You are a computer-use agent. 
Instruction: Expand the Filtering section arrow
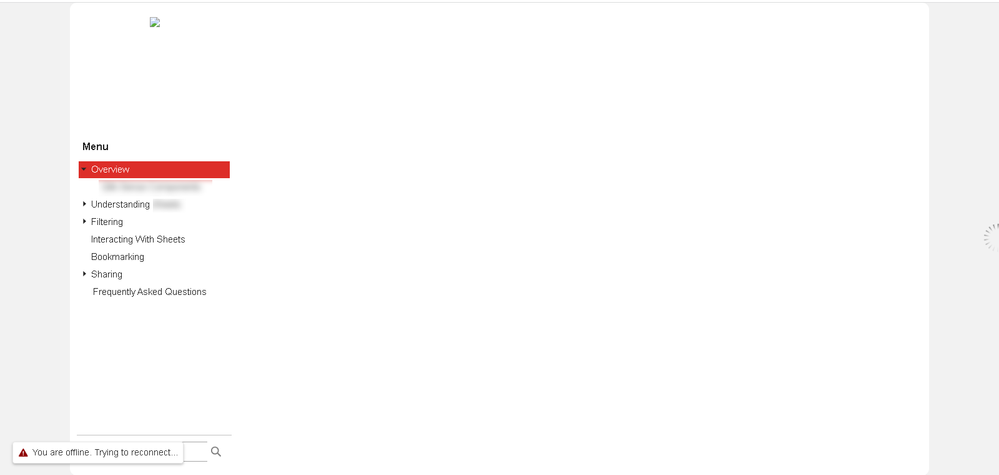(x=85, y=221)
